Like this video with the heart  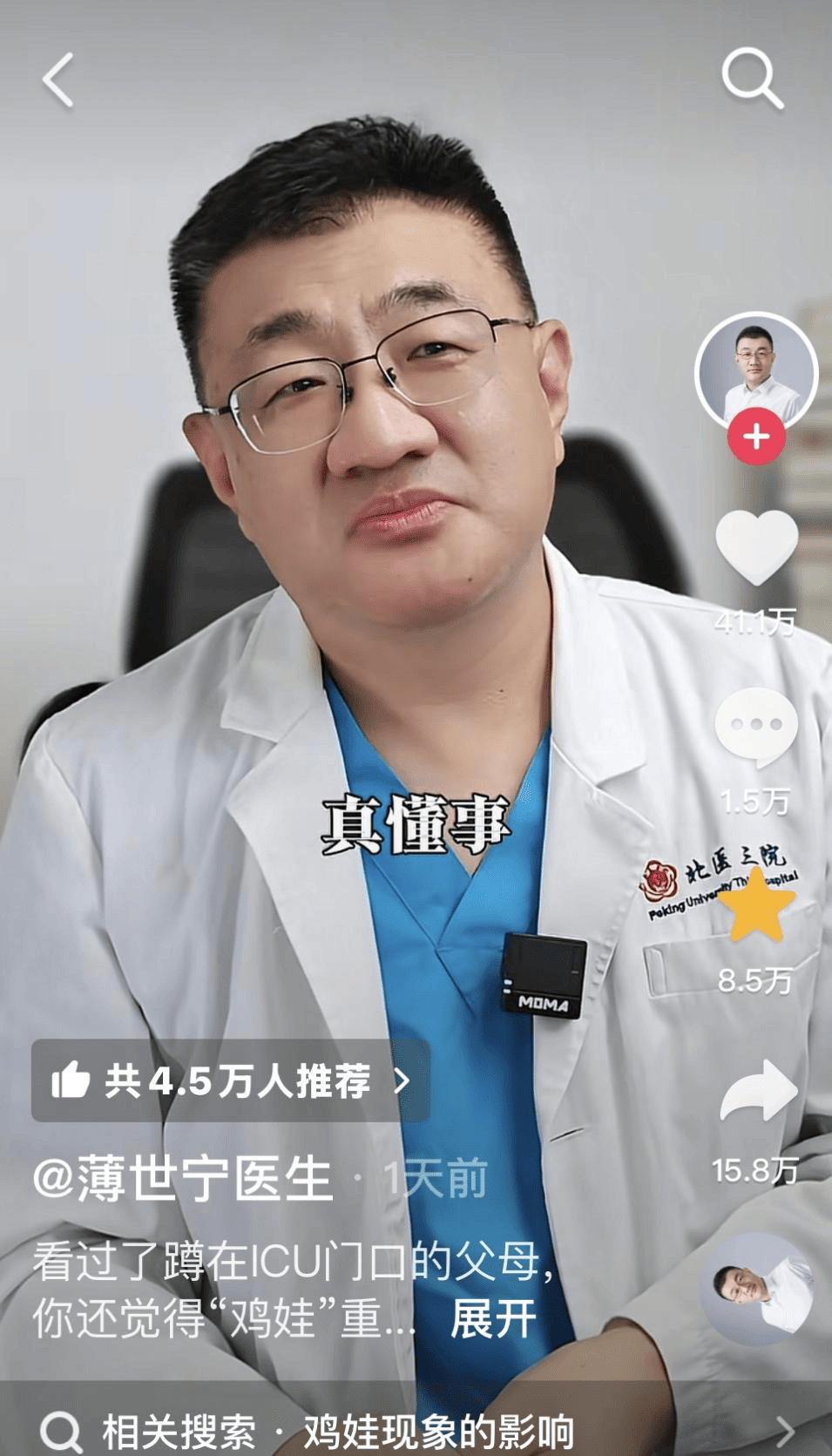click(x=756, y=547)
